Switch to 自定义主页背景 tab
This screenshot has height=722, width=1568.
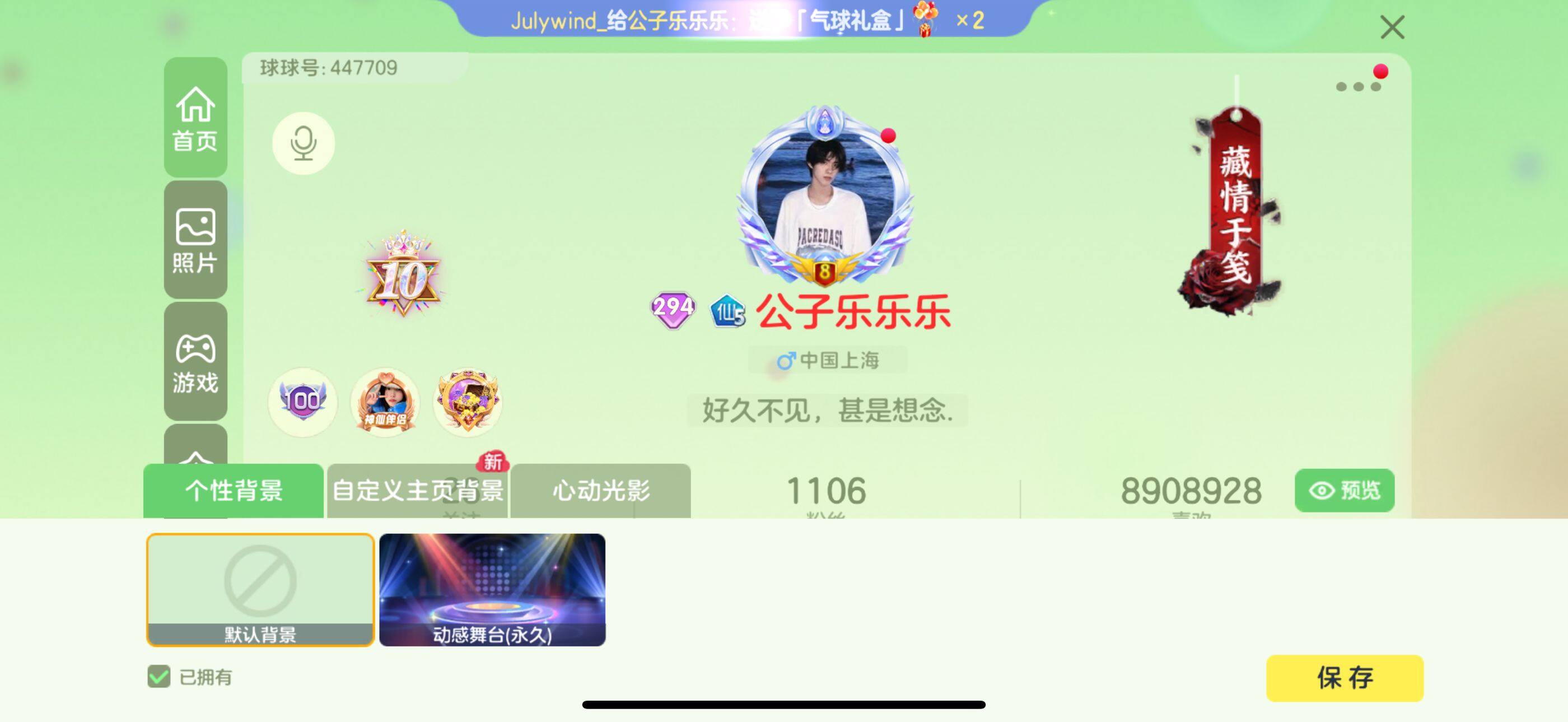pos(418,491)
